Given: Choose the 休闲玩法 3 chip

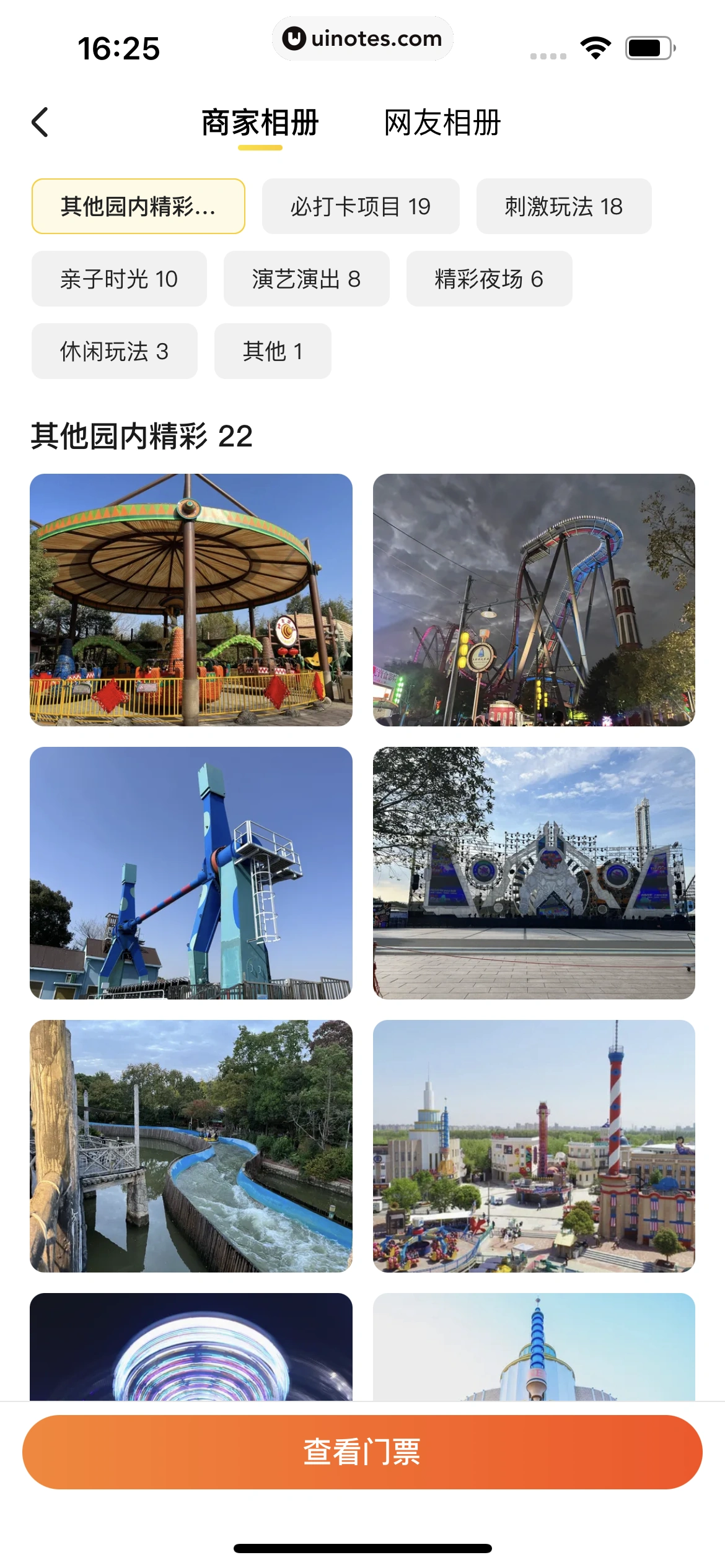Looking at the screenshot, I should [x=114, y=351].
